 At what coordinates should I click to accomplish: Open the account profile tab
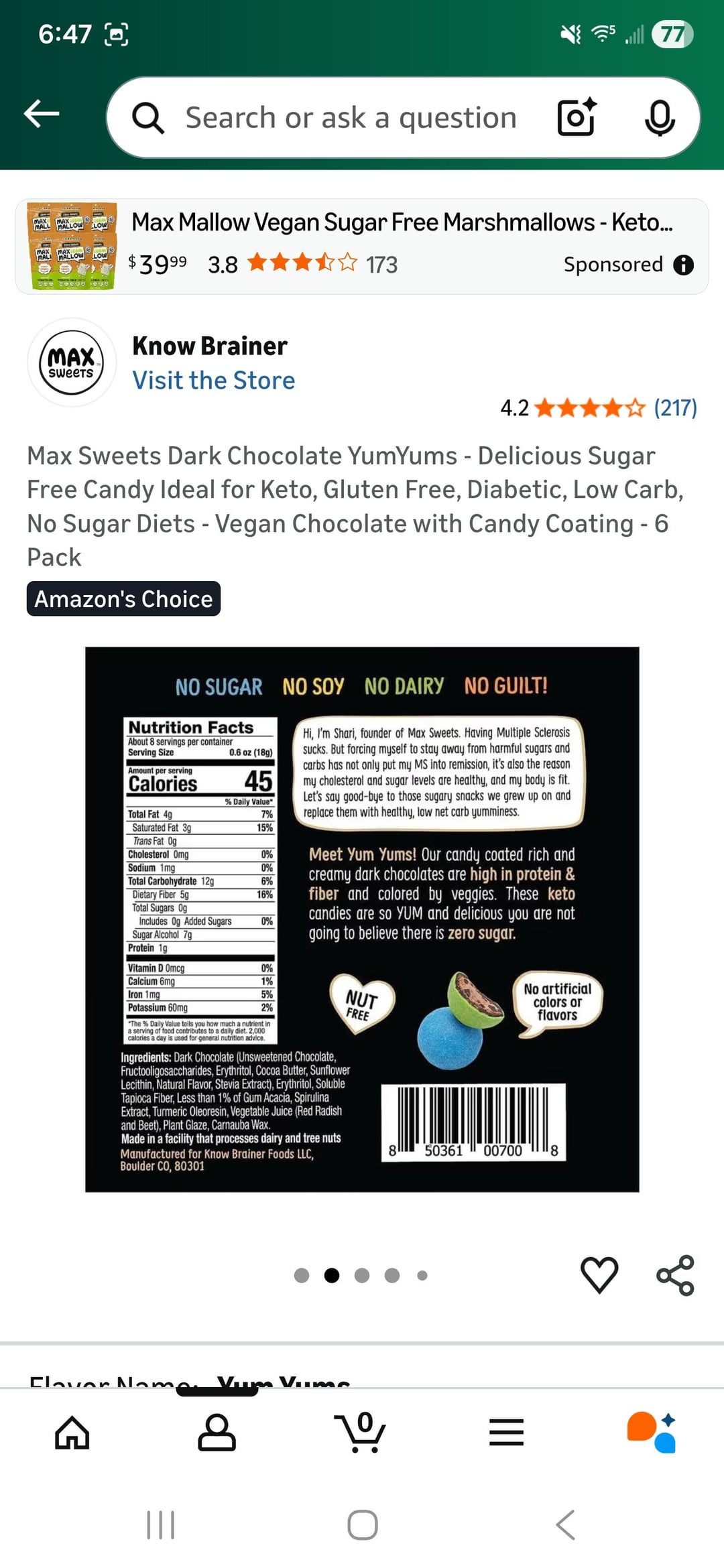click(x=217, y=1433)
